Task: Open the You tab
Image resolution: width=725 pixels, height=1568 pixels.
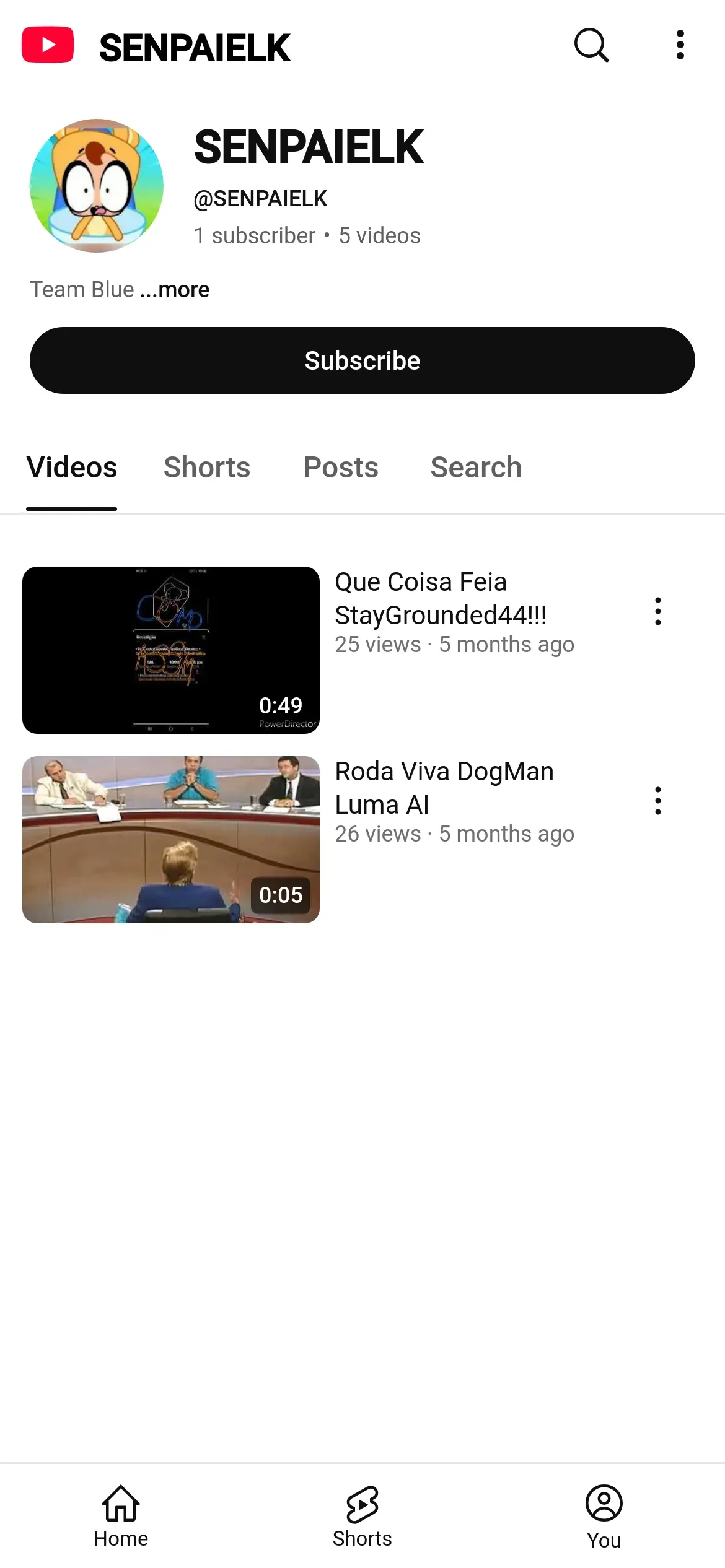Action: (604, 1516)
